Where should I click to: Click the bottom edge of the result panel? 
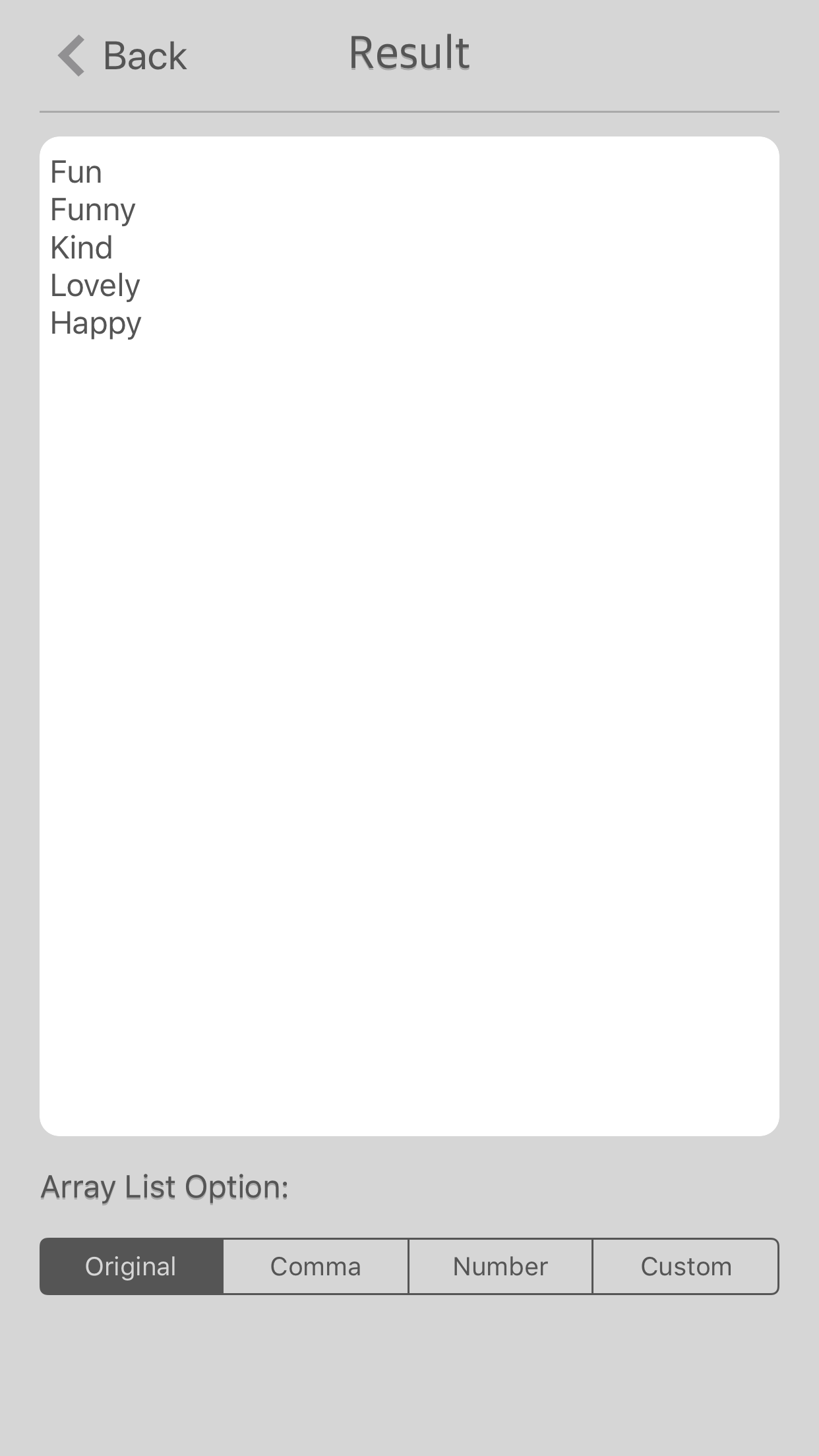click(409, 1128)
